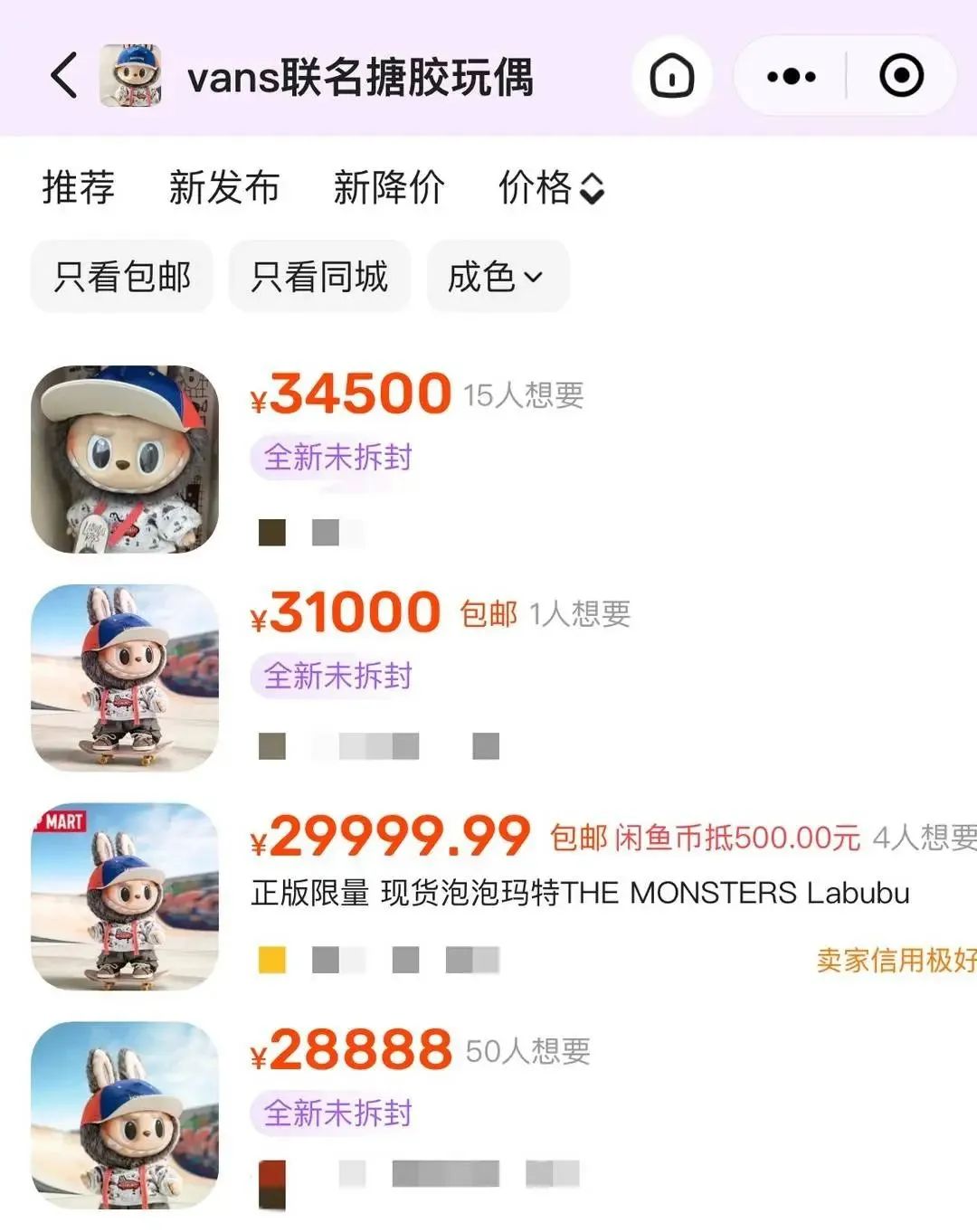Switch to the 新发布 tab
This screenshot has height=1232, width=977.
[x=223, y=187]
